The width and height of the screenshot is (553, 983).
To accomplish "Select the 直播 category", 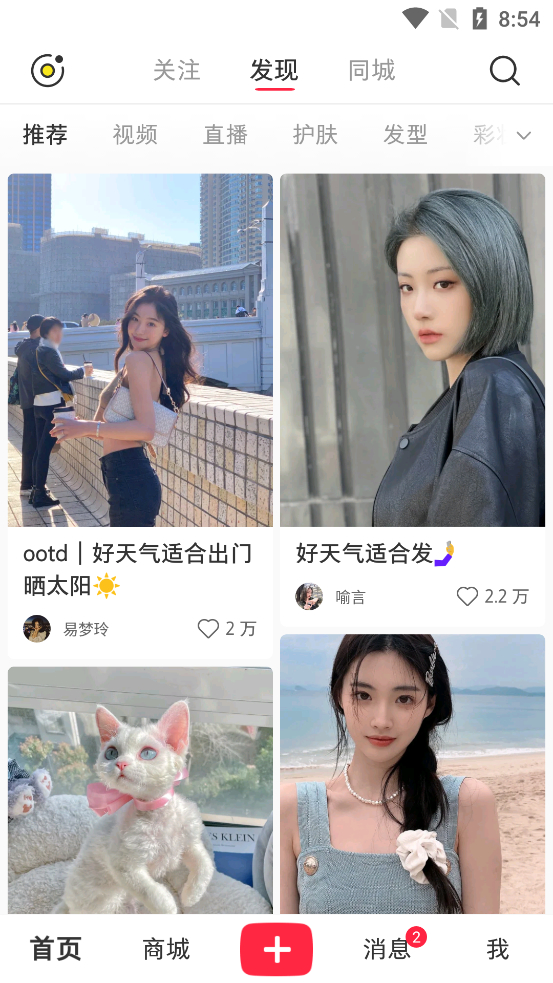I will pos(225,135).
